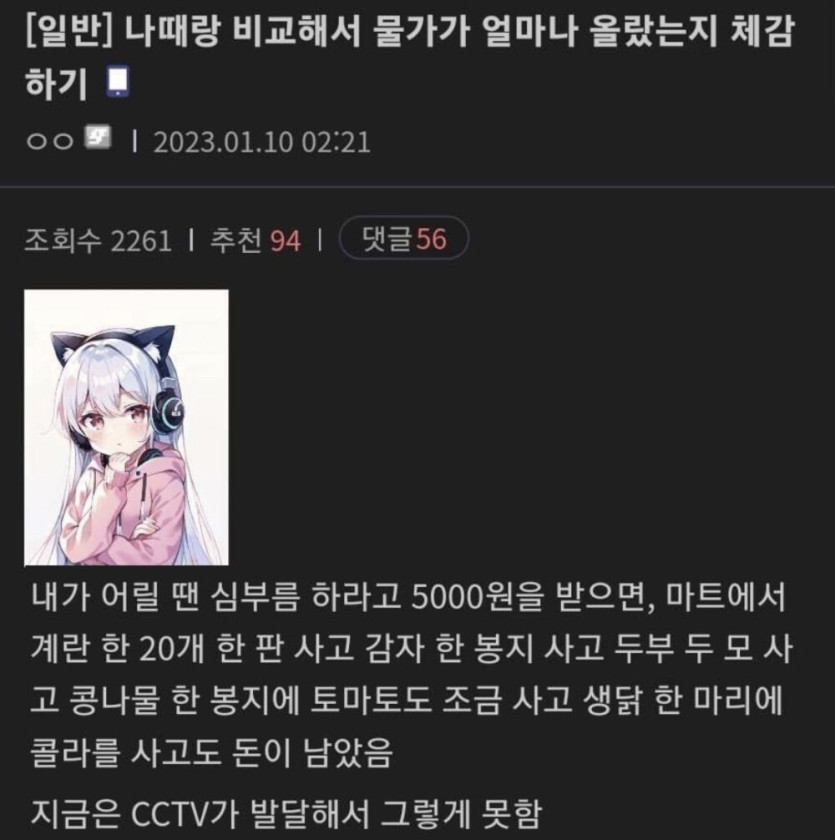Viewport: 835px width, 840px height.
Task: Open the cat-ear girl post image
Action: [x=126, y=428]
